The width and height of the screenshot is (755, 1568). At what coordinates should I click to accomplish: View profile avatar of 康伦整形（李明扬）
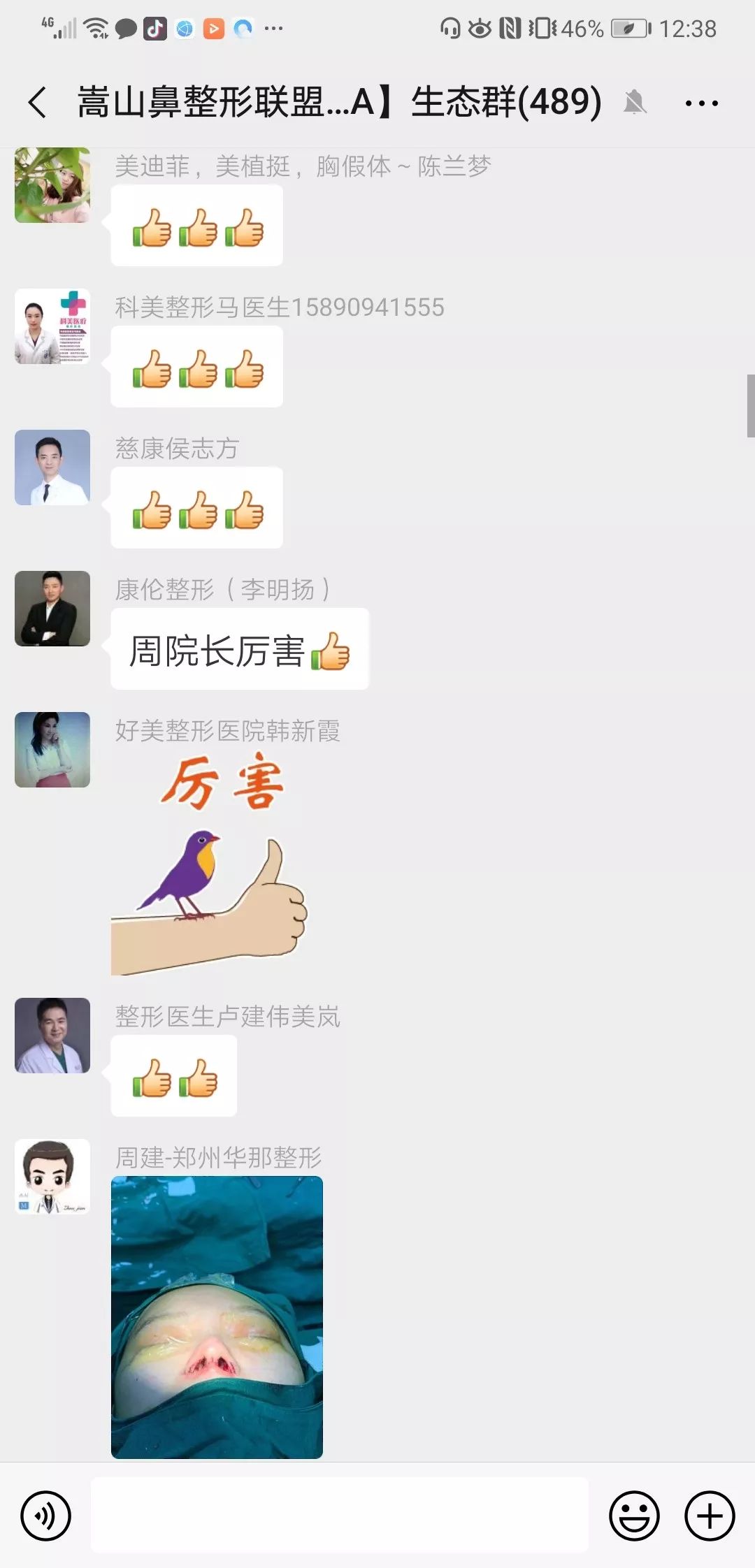tap(52, 609)
